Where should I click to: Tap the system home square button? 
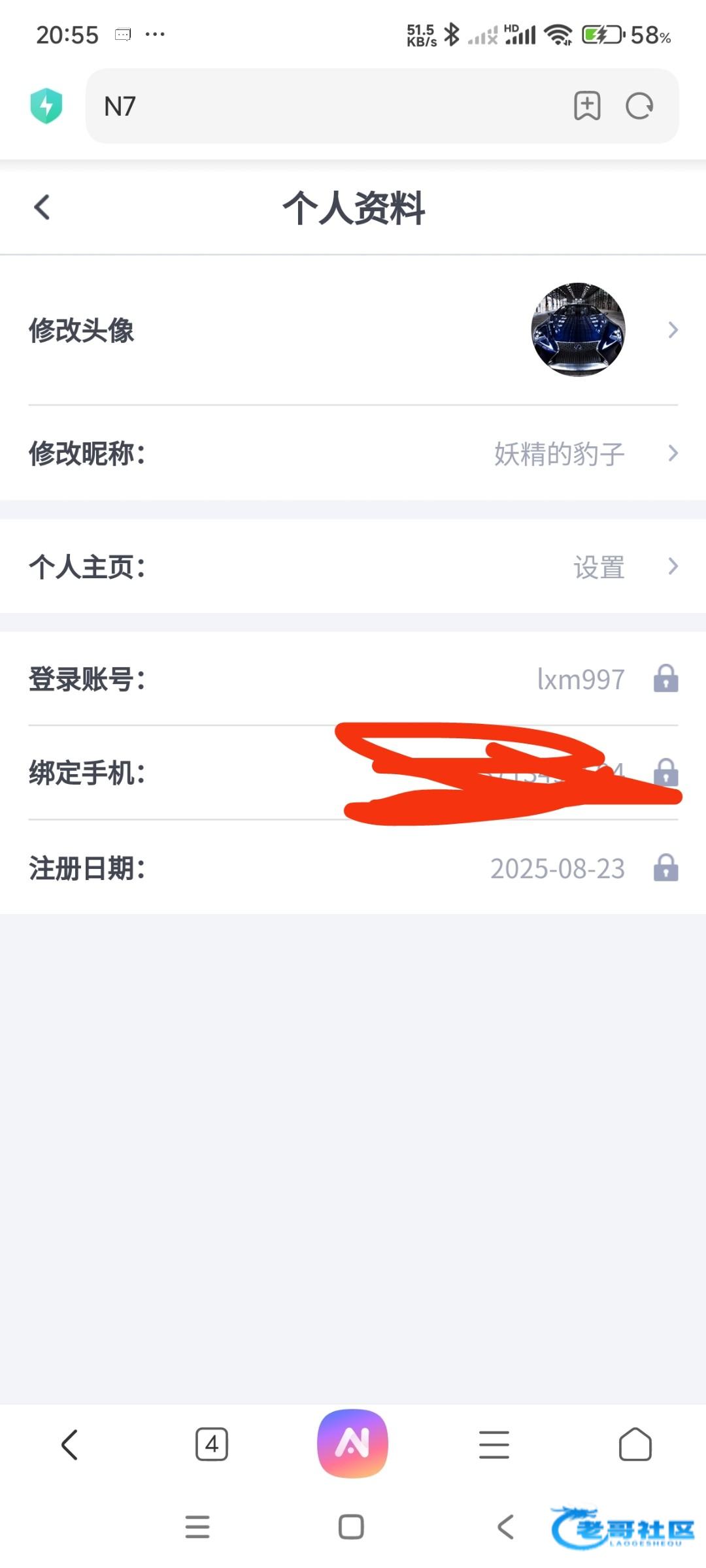point(351,1527)
